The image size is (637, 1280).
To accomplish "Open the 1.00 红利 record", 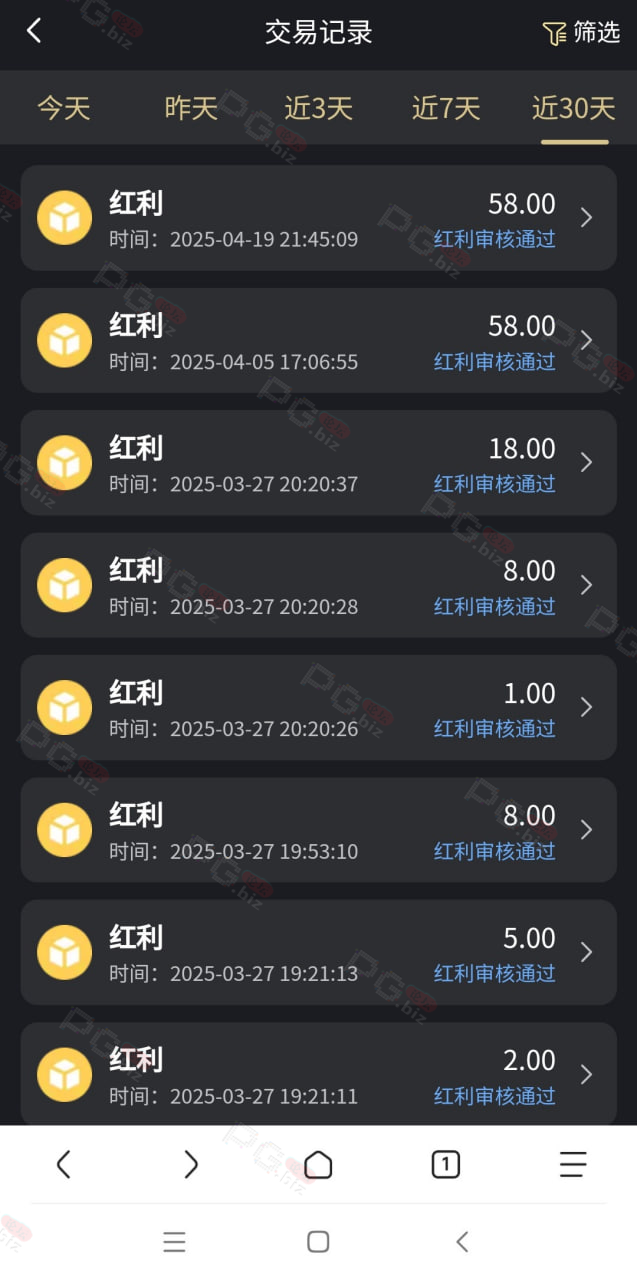I will point(319,708).
